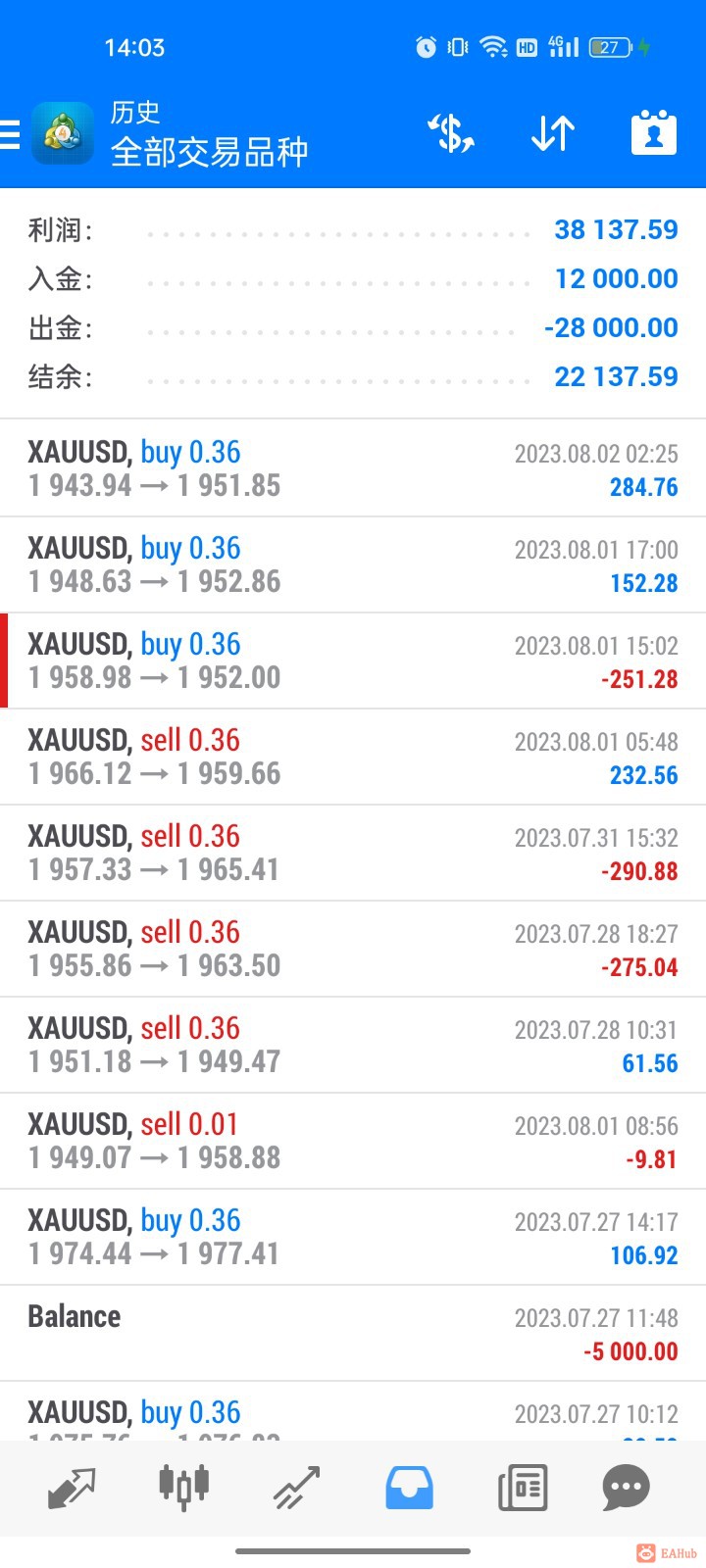The image size is (706, 1568).
Task: Expand the sell trade with -290.88 loss
Action: coord(353,853)
